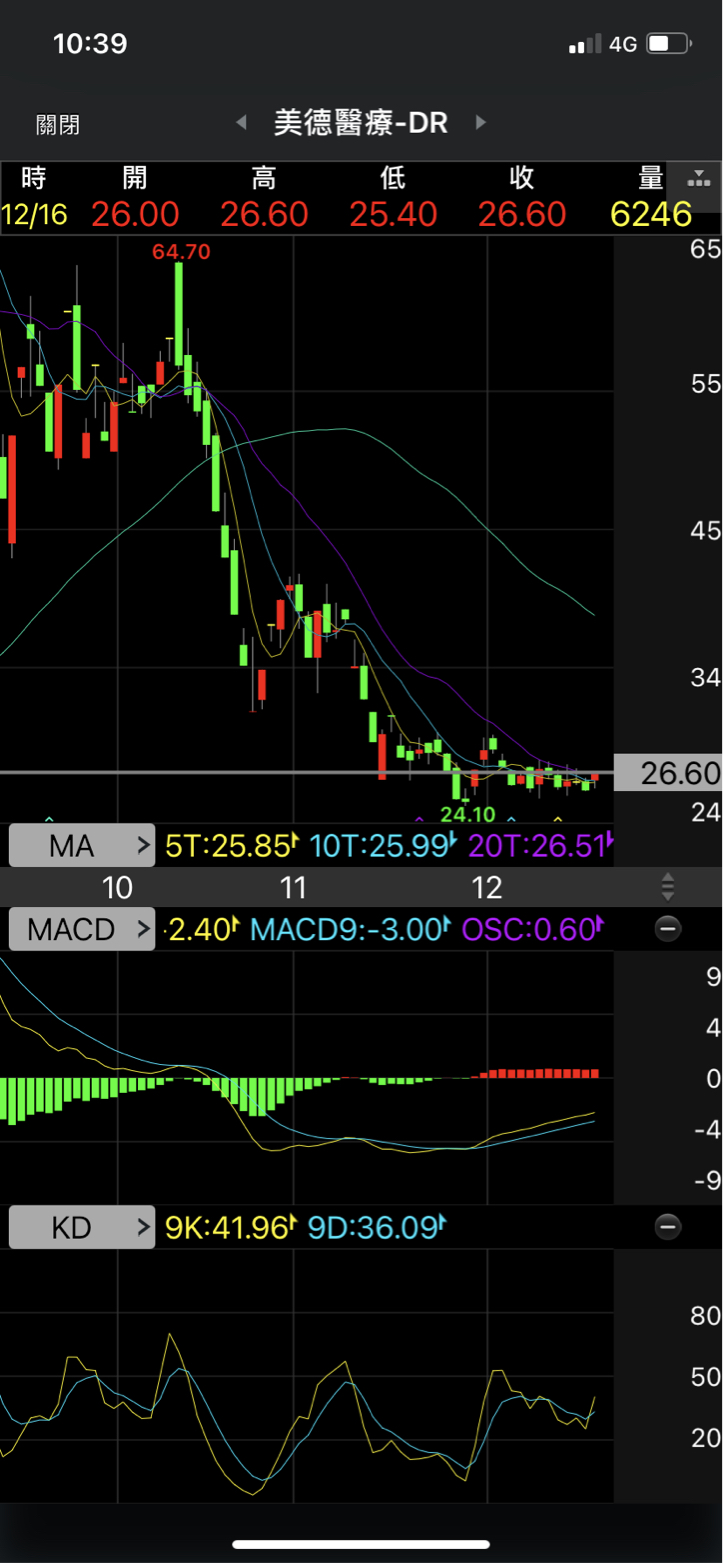Go to the next stock arrow
The image size is (723, 1563).
pos(481,123)
